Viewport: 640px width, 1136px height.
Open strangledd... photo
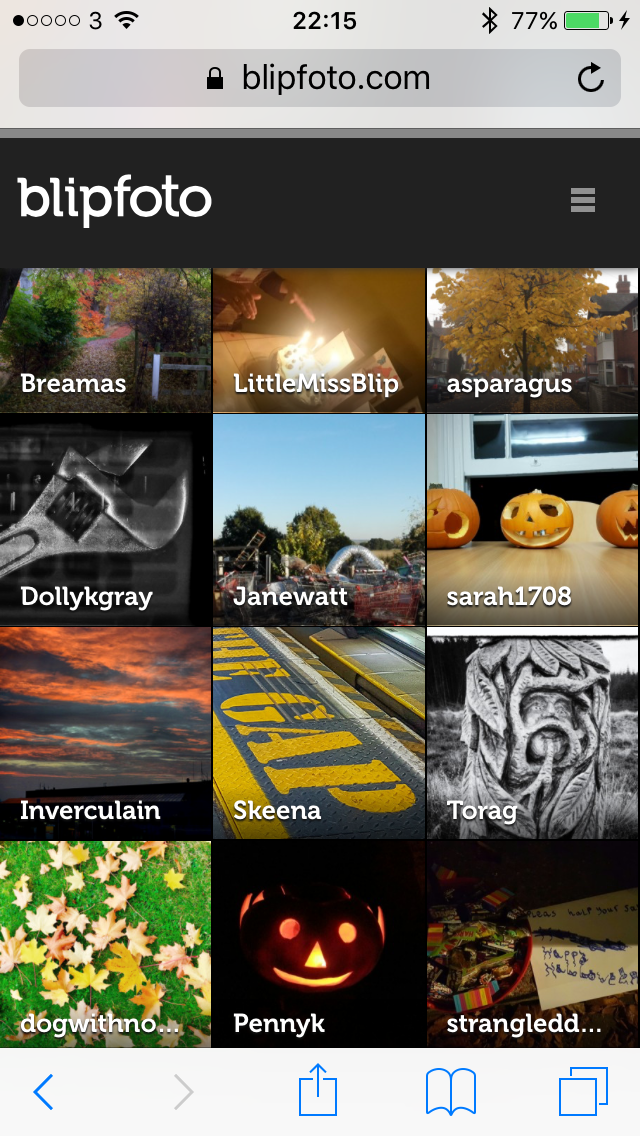click(532, 943)
